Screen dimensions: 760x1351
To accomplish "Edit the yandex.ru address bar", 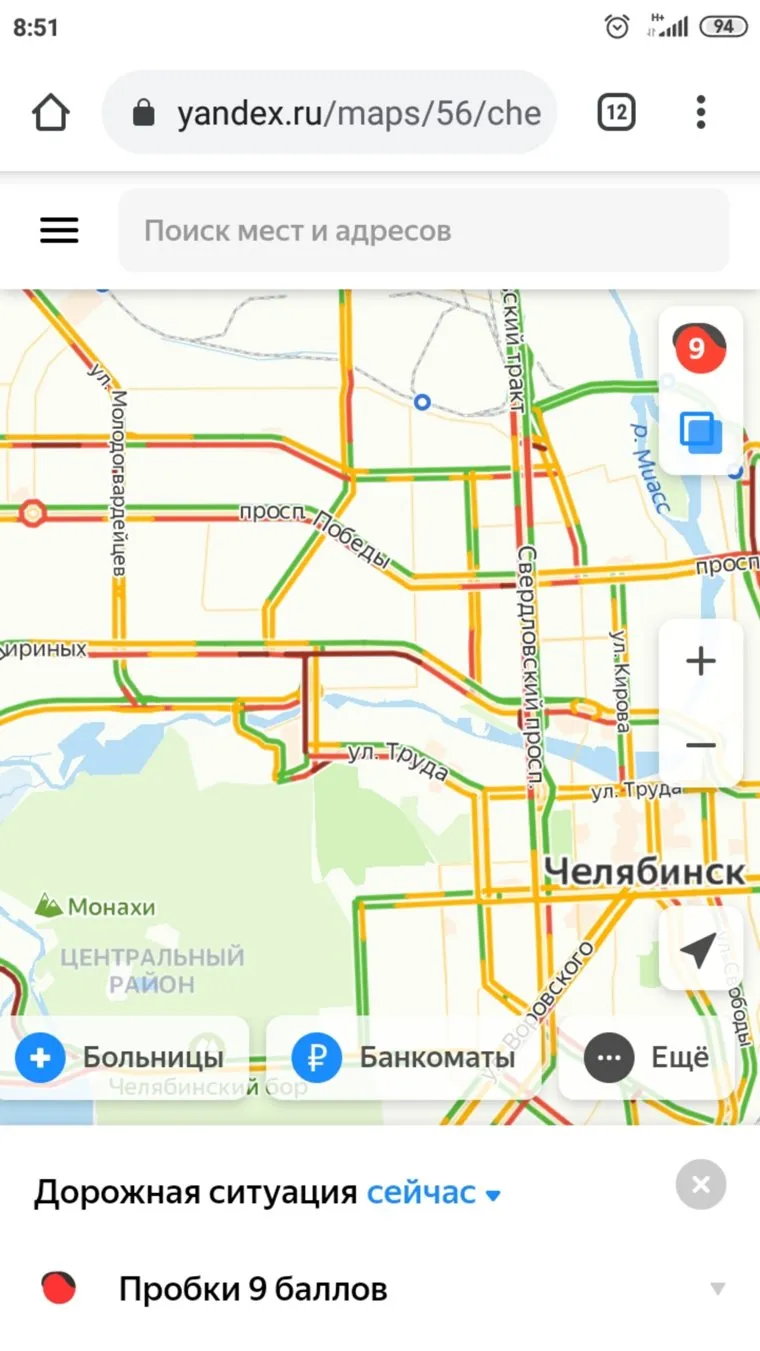I will tap(340, 113).
